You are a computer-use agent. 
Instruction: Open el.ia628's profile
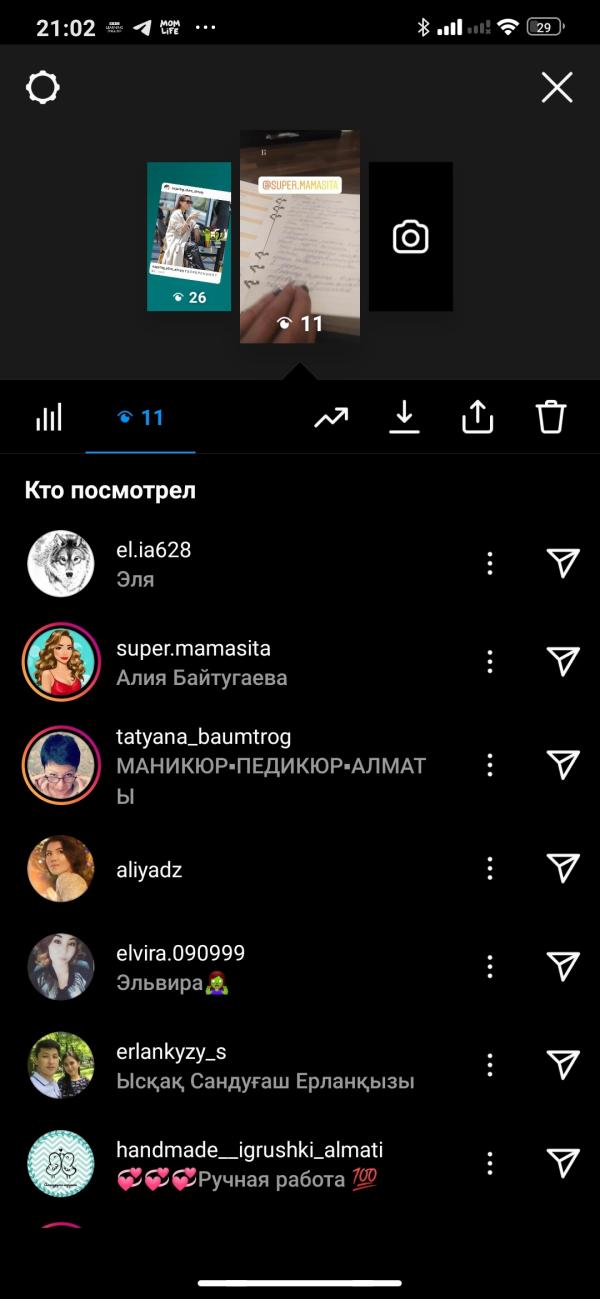153,550
